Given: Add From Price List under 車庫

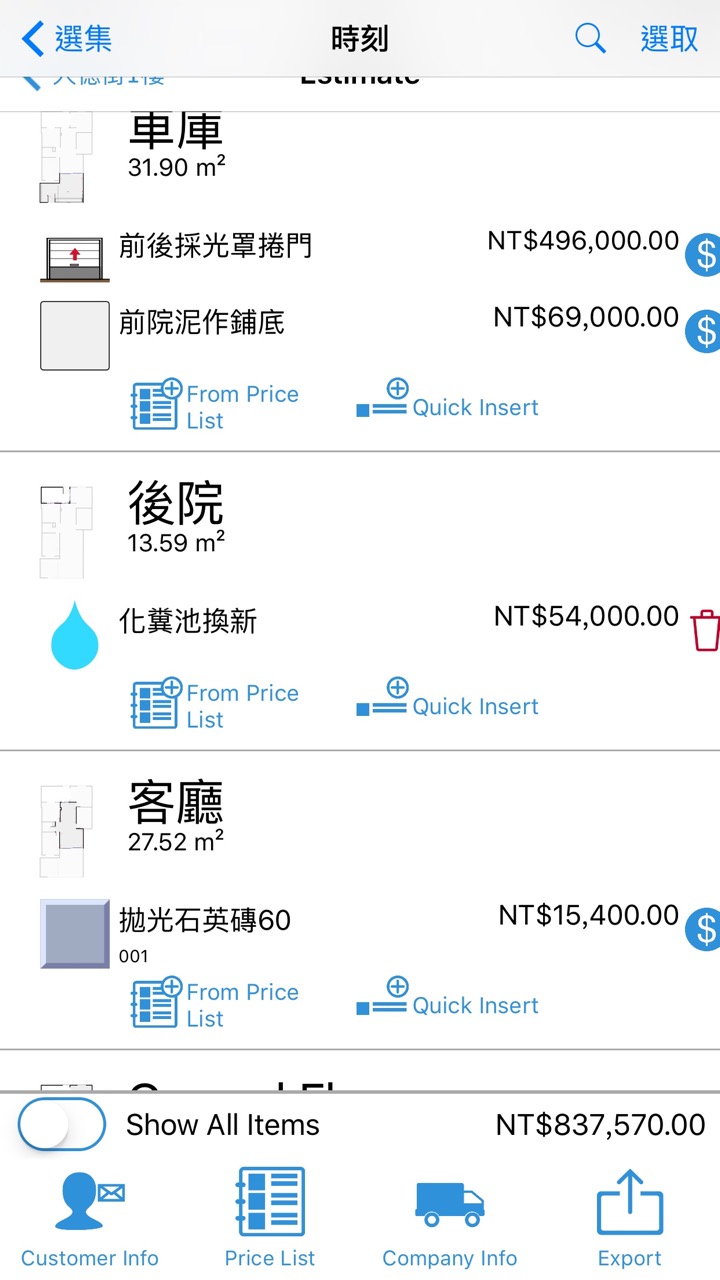Looking at the screenshot, I should pos(216,405).
